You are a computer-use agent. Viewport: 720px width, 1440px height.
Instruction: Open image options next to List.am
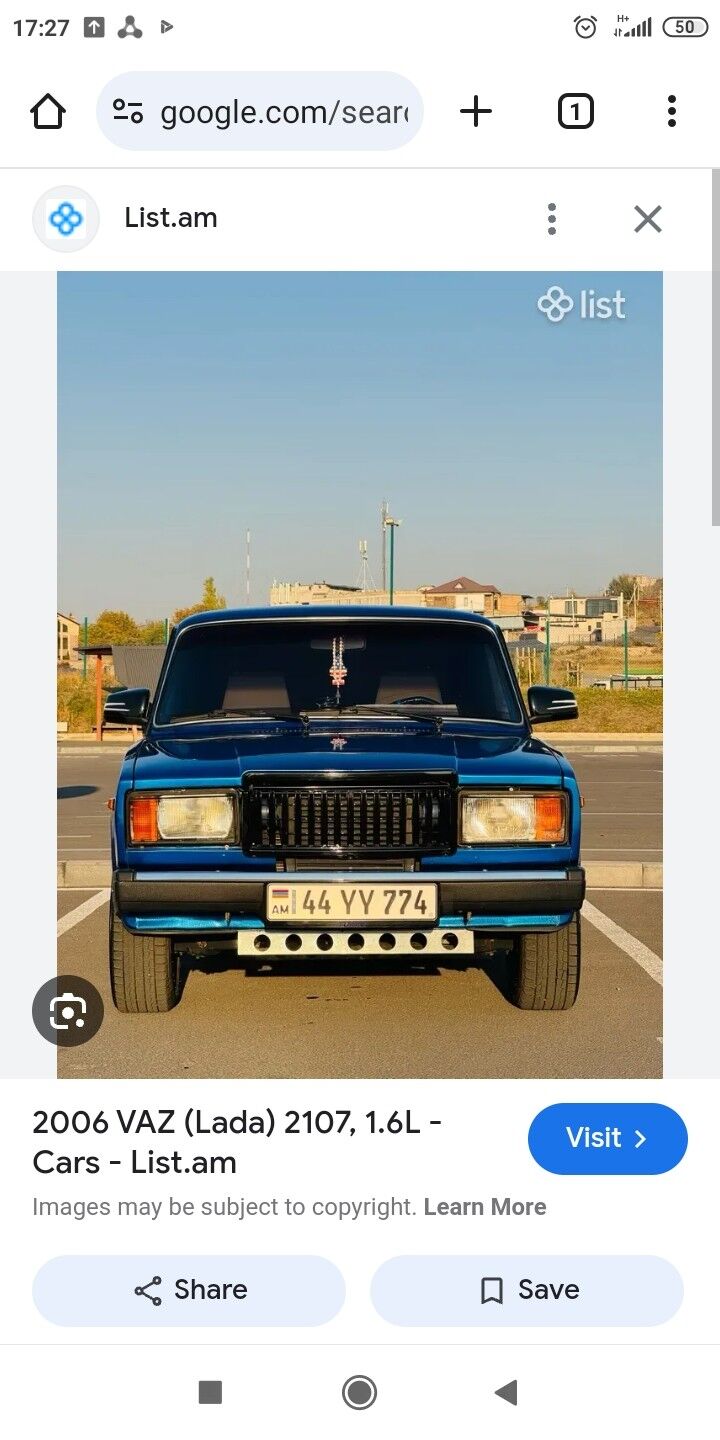[x=552, y=218]
